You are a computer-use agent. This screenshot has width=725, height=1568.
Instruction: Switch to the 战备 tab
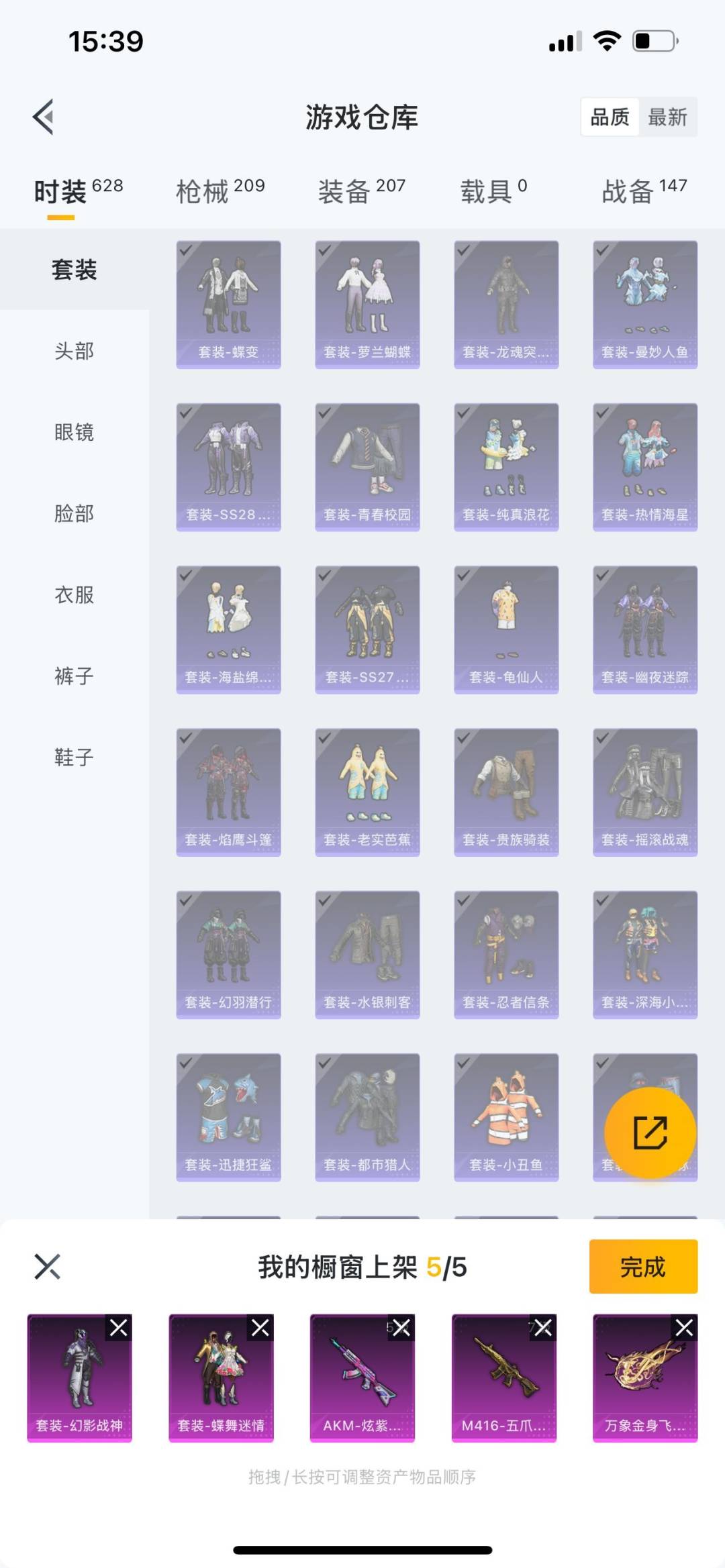click(x=644, y=191)
